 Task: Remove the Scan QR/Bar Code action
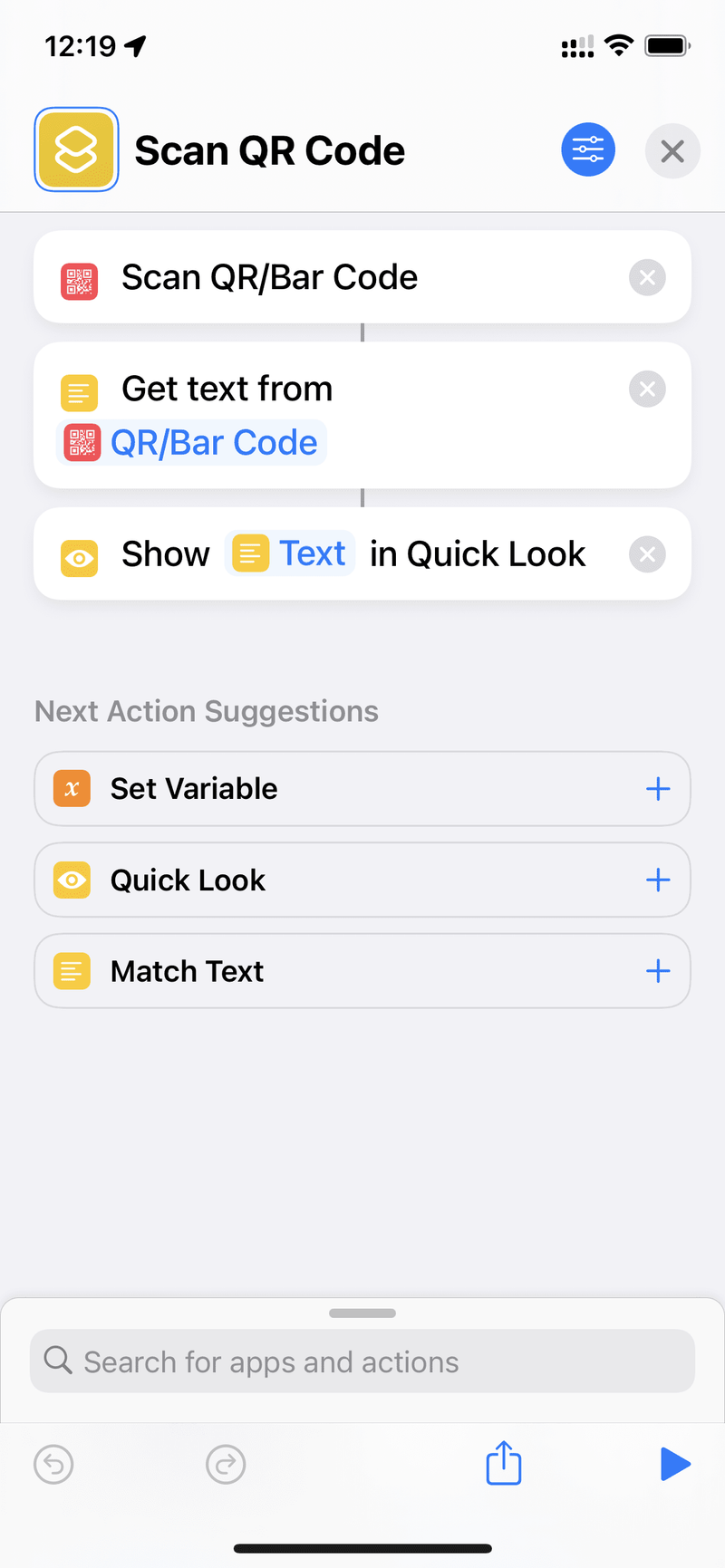click(x=647, y=277)
